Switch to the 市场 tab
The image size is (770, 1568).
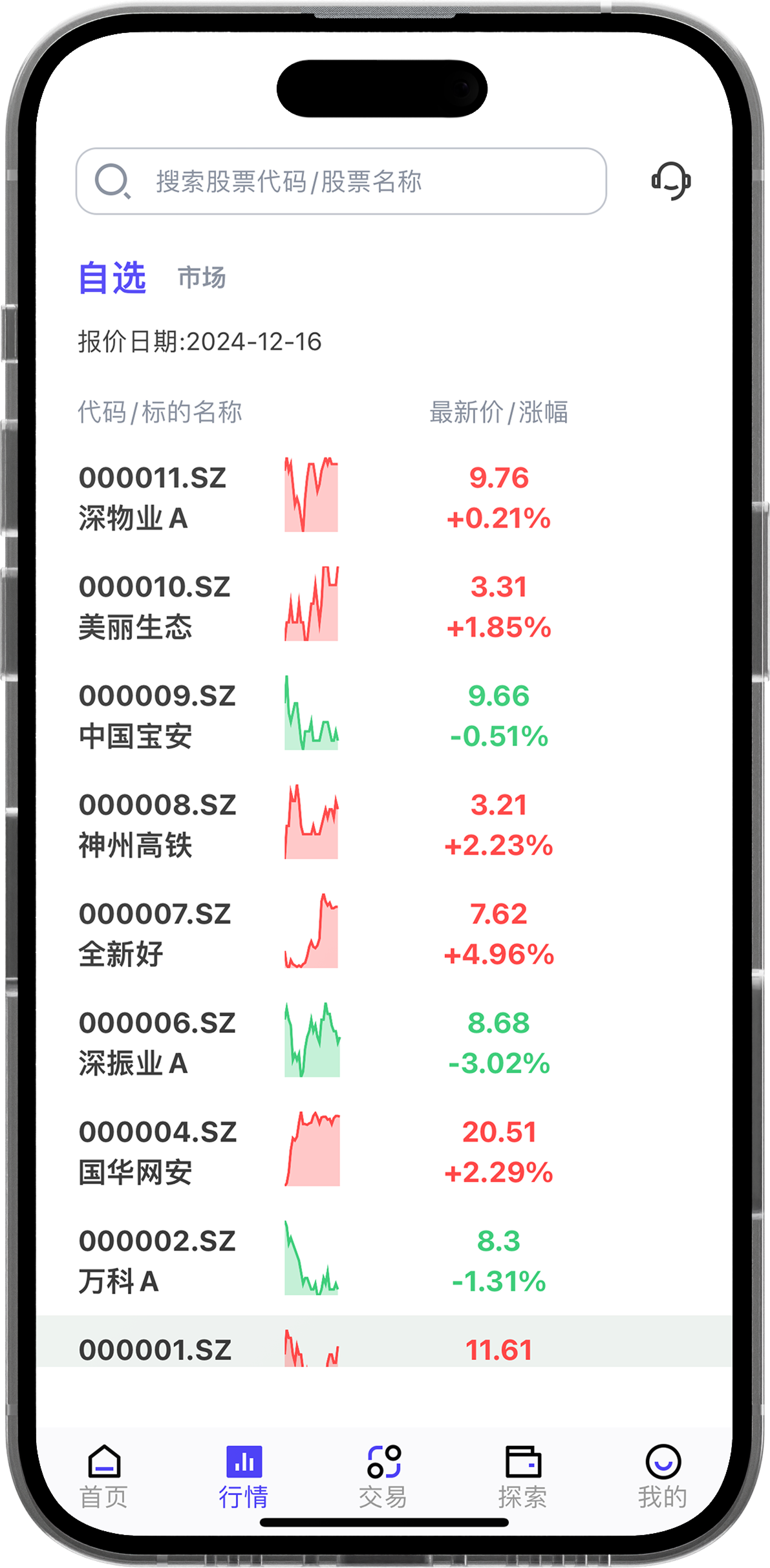coord(202,278)
